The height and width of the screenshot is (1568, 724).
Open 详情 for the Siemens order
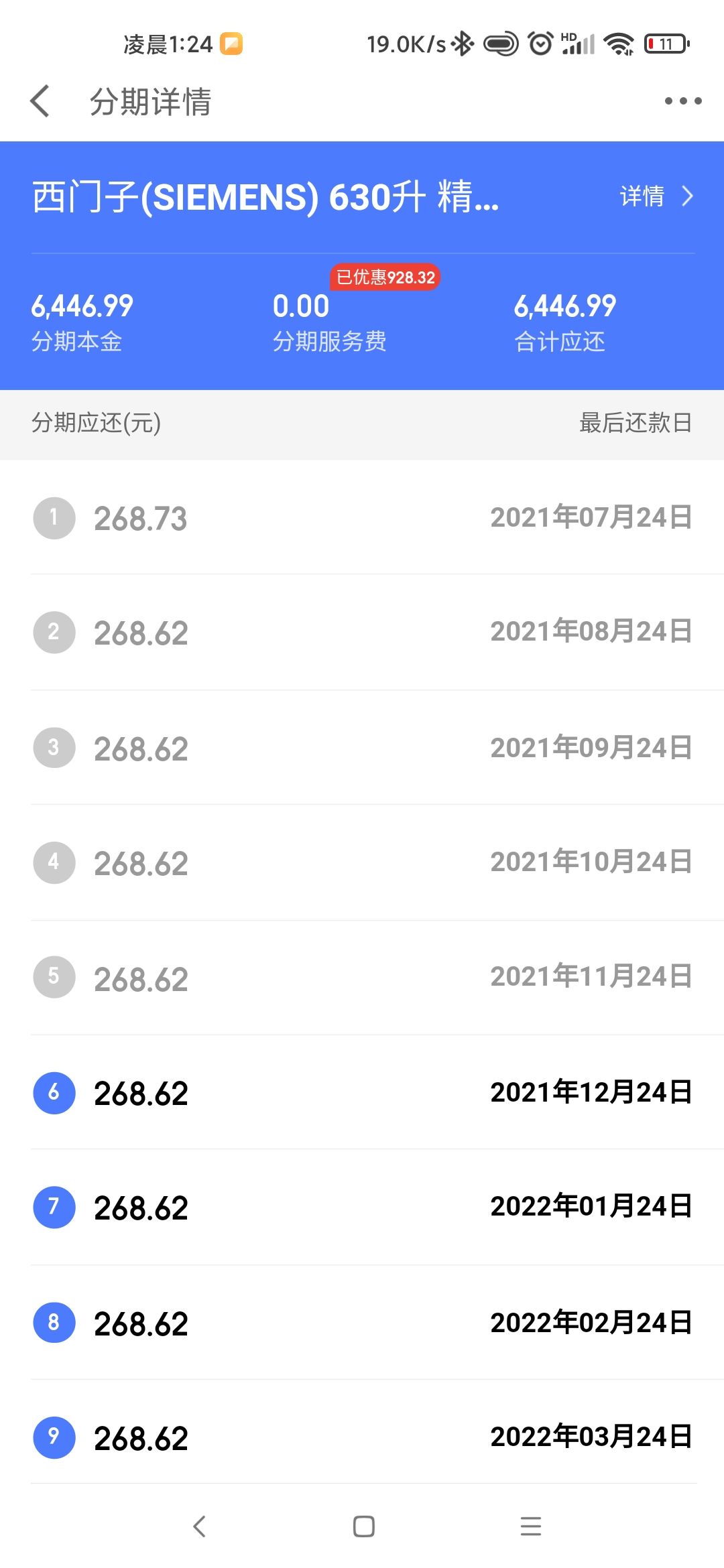[656, 196]
